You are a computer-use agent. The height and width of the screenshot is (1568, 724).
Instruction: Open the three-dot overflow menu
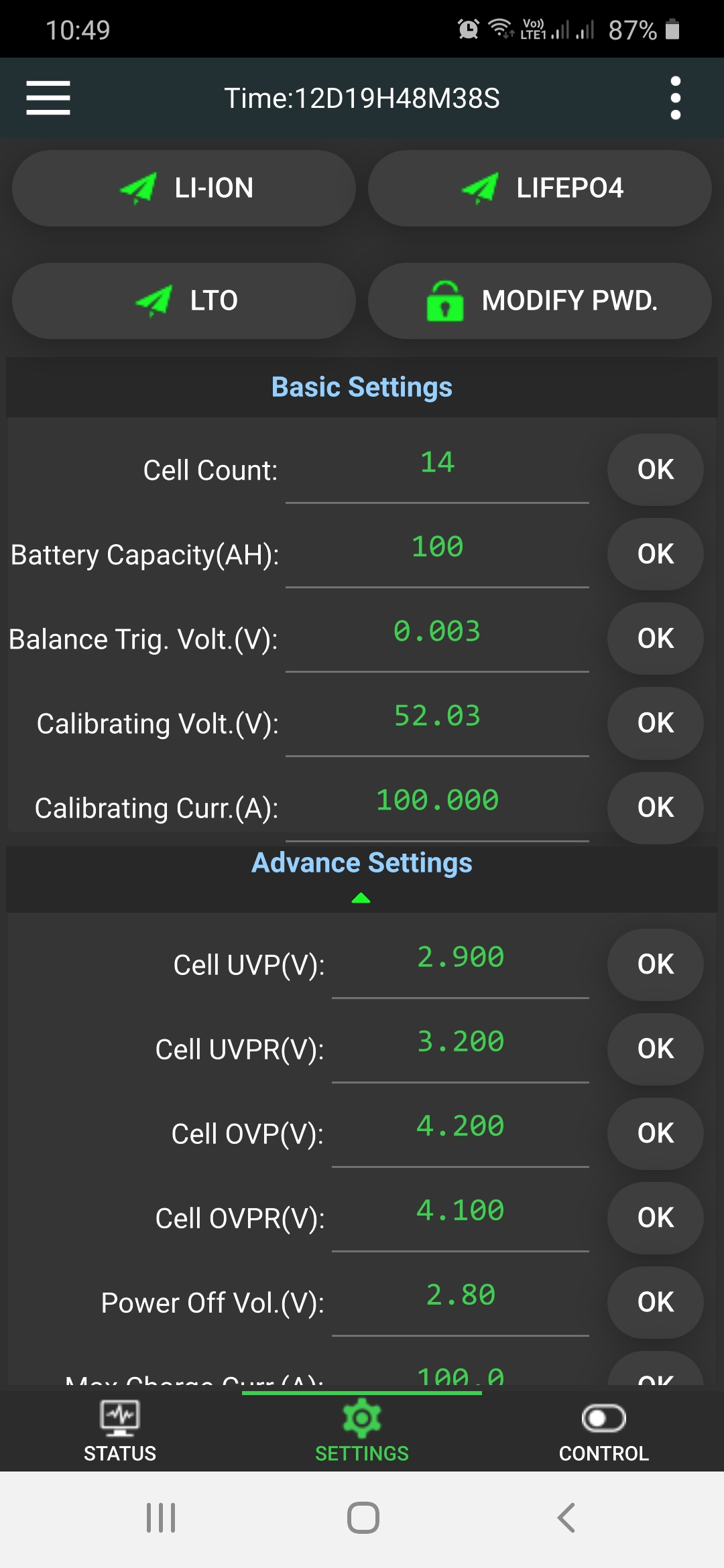(x=675, y=98)
